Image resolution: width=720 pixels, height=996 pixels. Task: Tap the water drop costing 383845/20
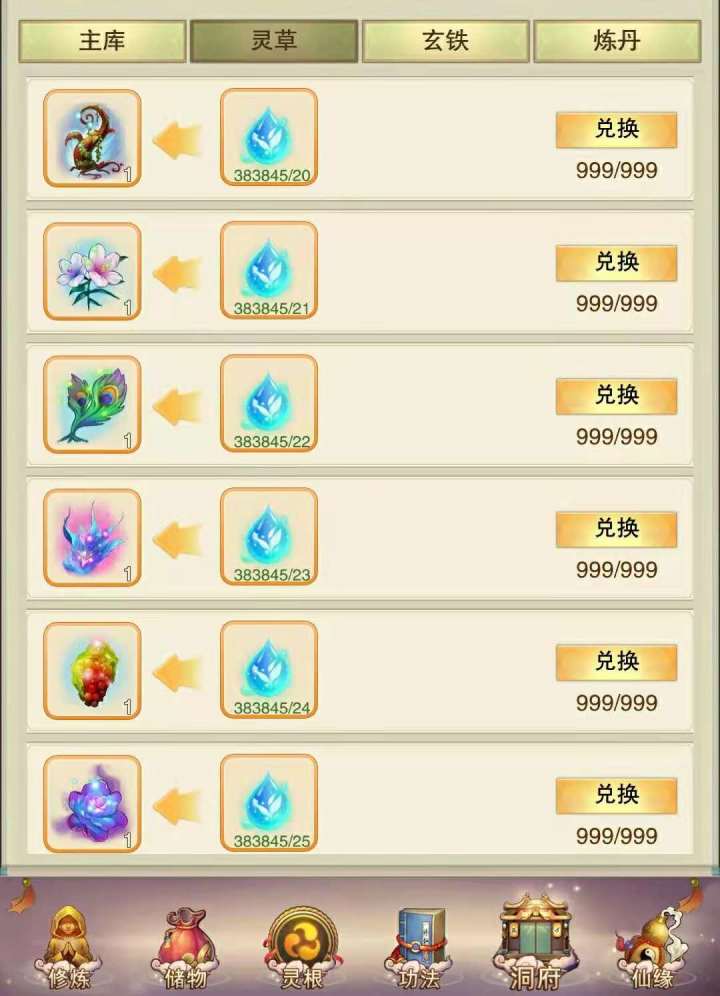pos(268,135)
